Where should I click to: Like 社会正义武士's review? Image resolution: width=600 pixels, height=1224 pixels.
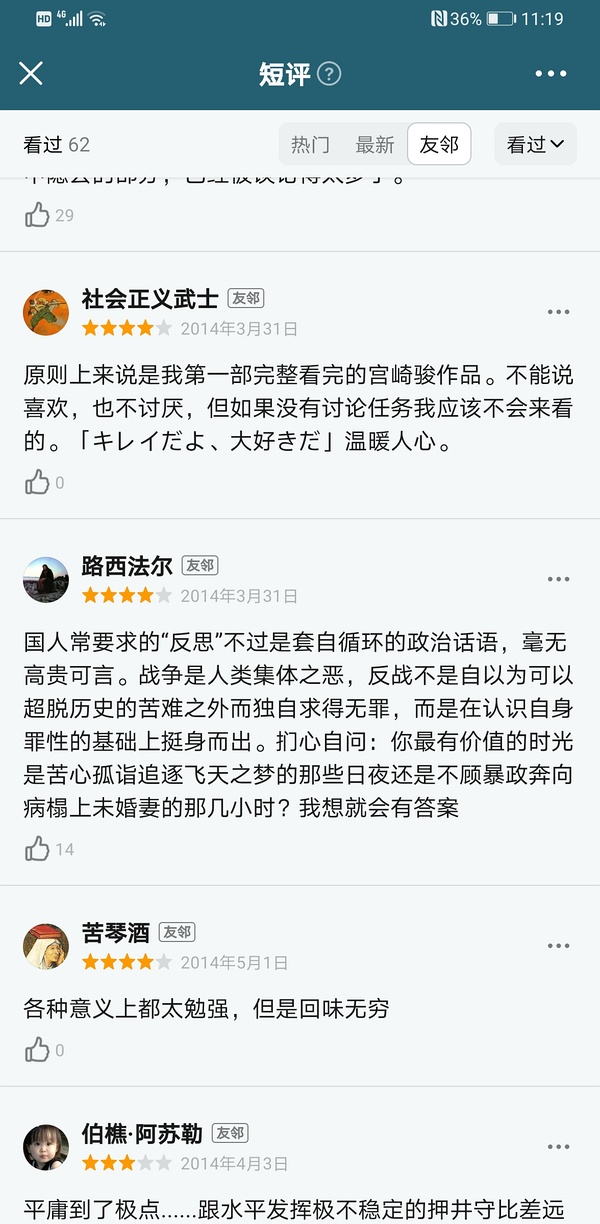38,483
